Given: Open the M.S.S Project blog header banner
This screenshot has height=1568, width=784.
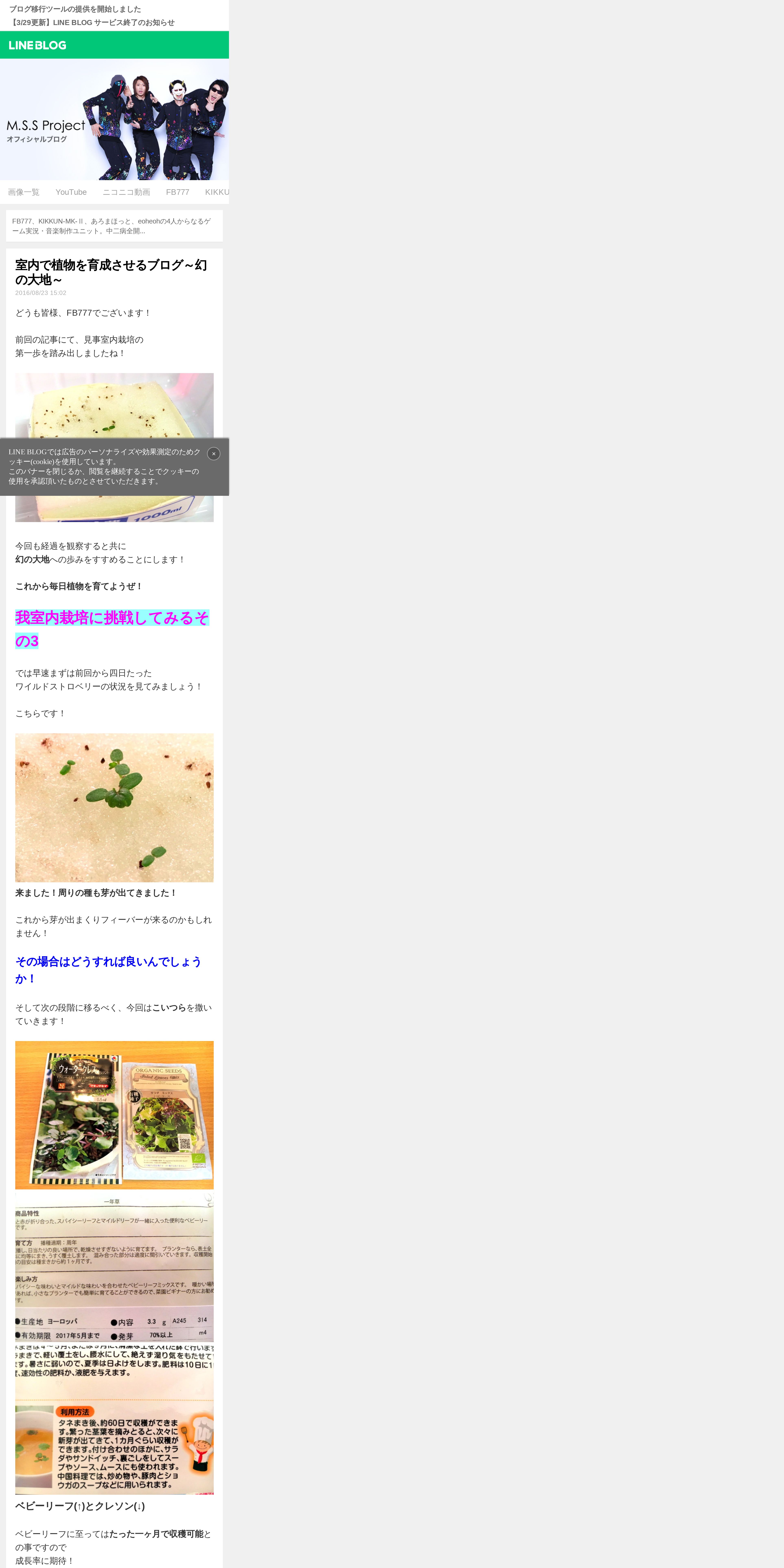Looking at the screenshot, I should pyautogui.click(x=114, y=119).
